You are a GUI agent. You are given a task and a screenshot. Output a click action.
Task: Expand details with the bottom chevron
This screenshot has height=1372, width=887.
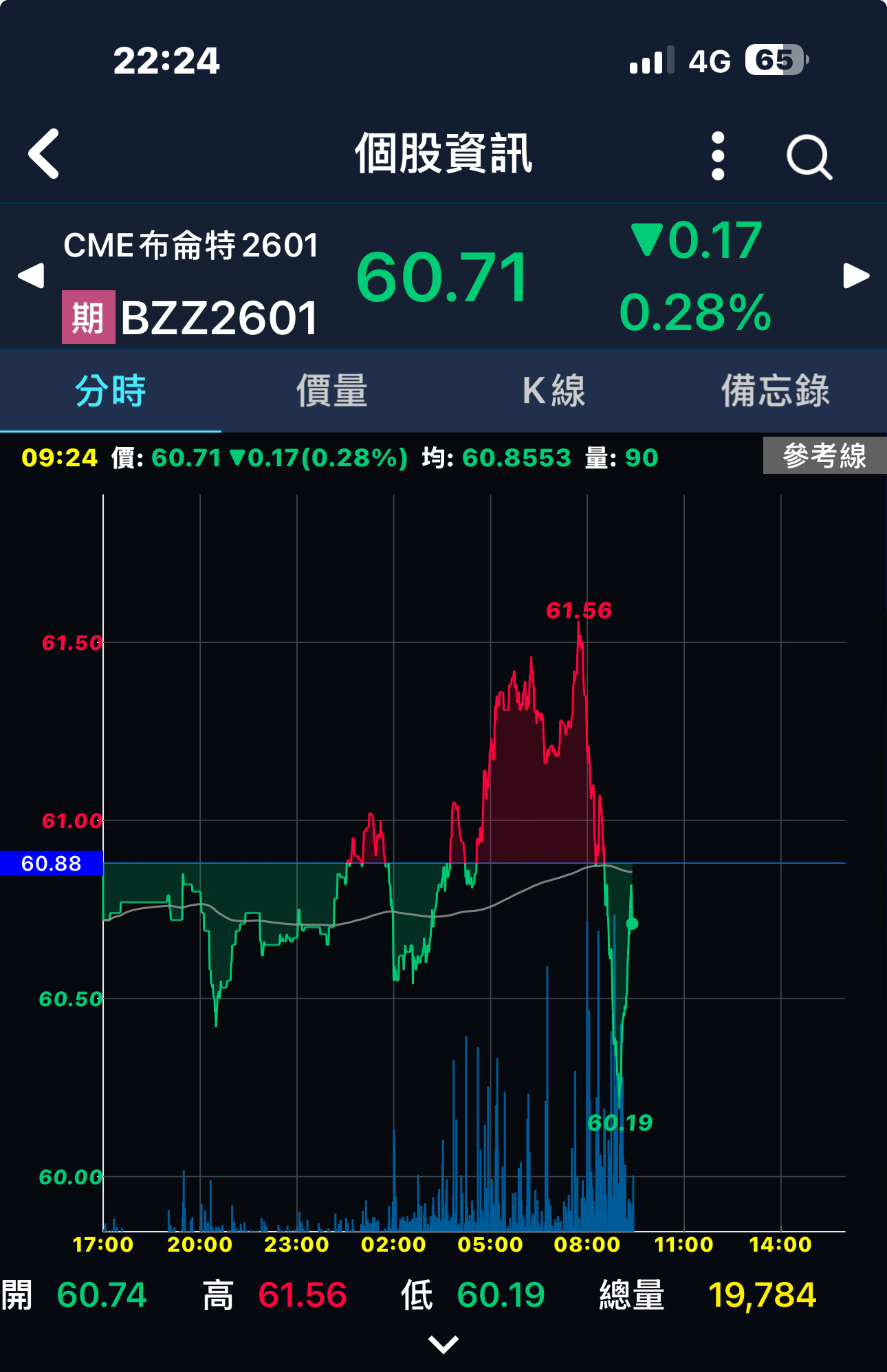click(x=443, y=1343)
